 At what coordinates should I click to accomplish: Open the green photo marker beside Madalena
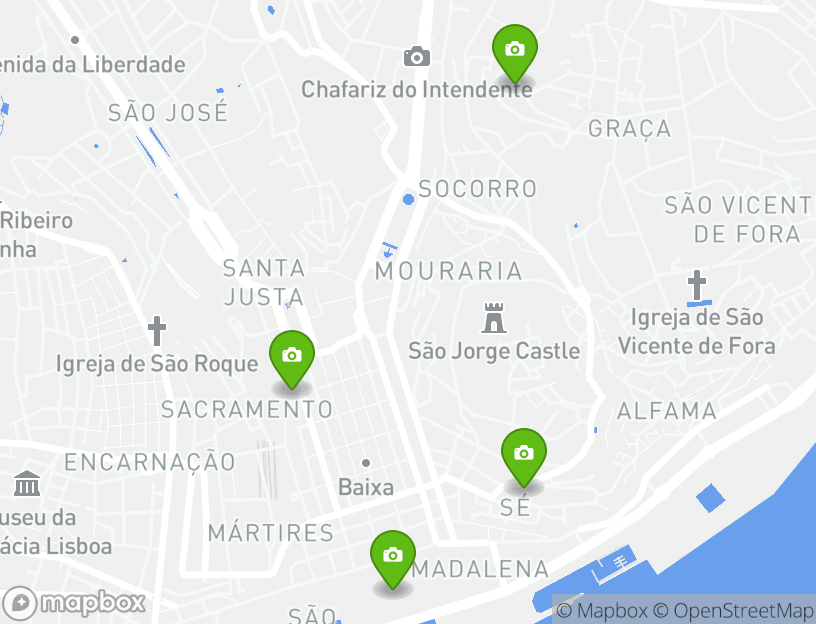pos(393,556)
